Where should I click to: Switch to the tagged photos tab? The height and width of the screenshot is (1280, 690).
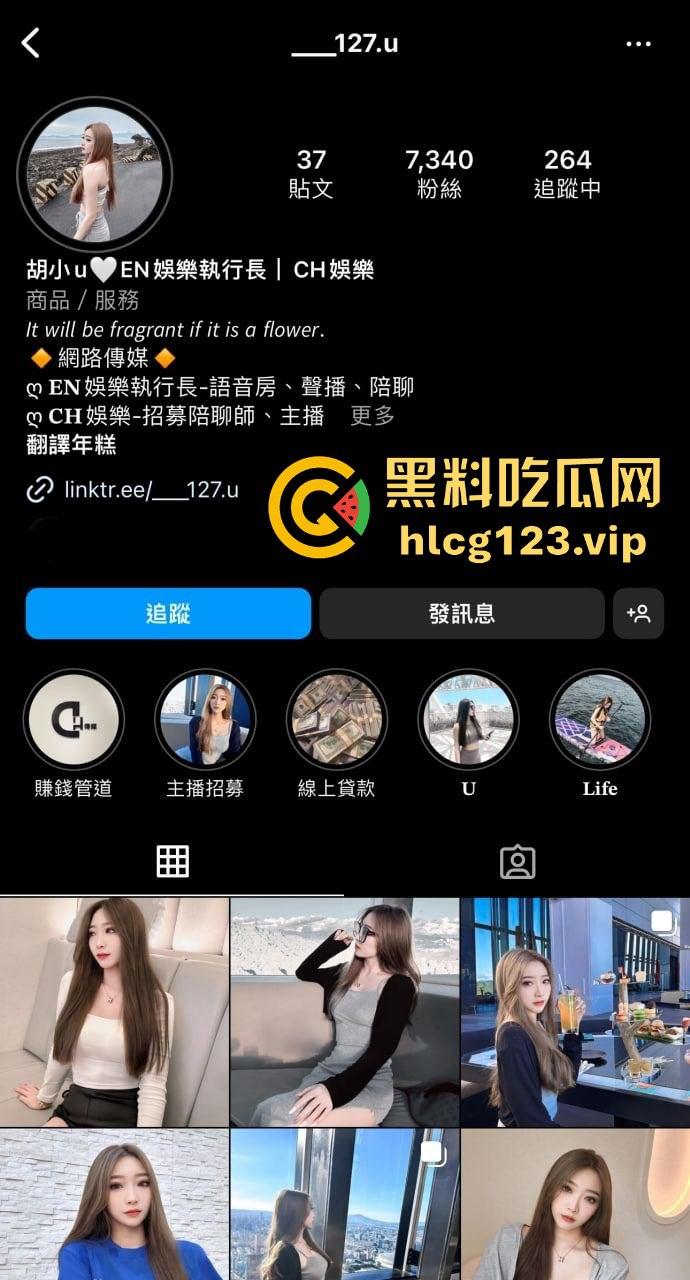pos(517,861)
